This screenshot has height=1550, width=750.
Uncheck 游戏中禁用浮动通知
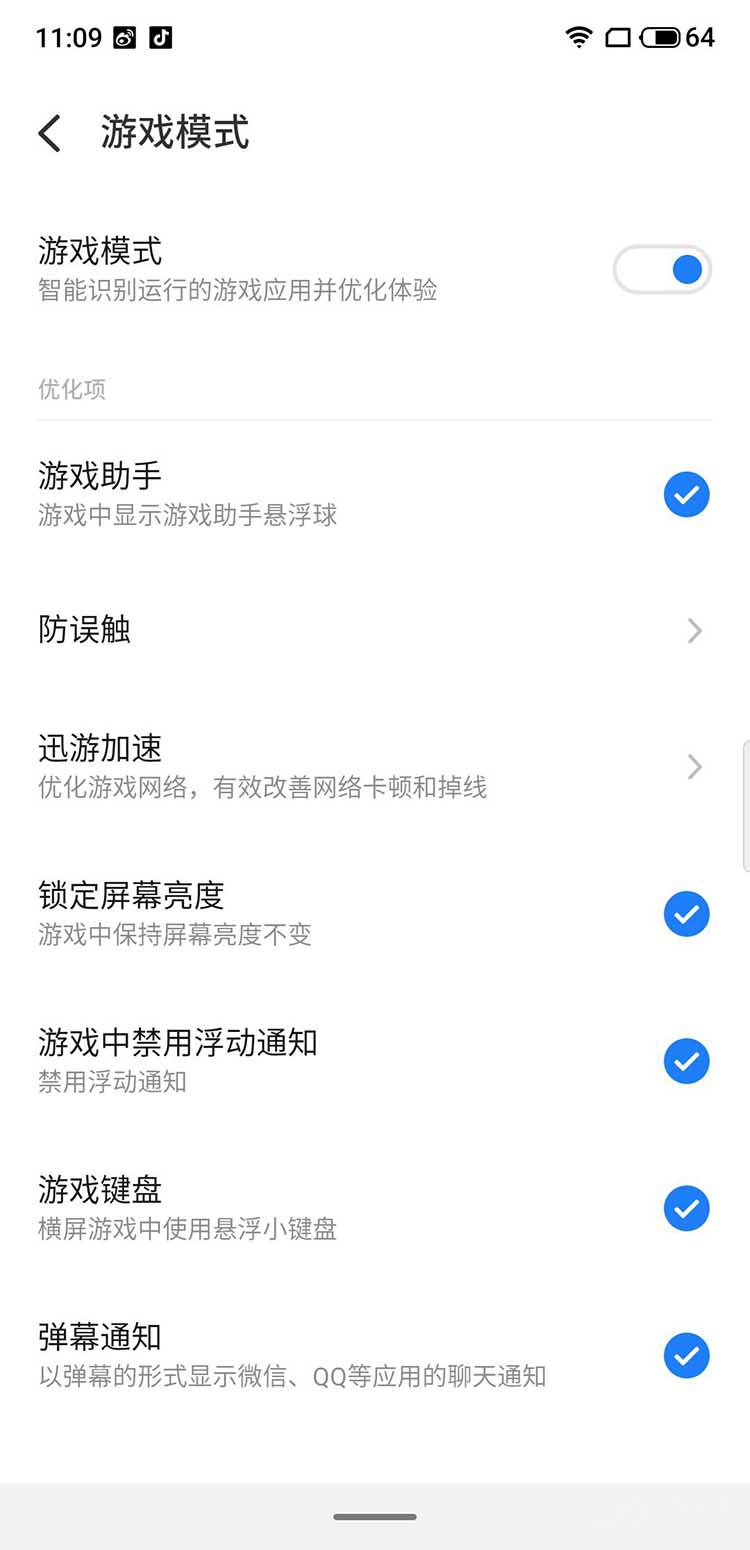tap(686, 1061)
